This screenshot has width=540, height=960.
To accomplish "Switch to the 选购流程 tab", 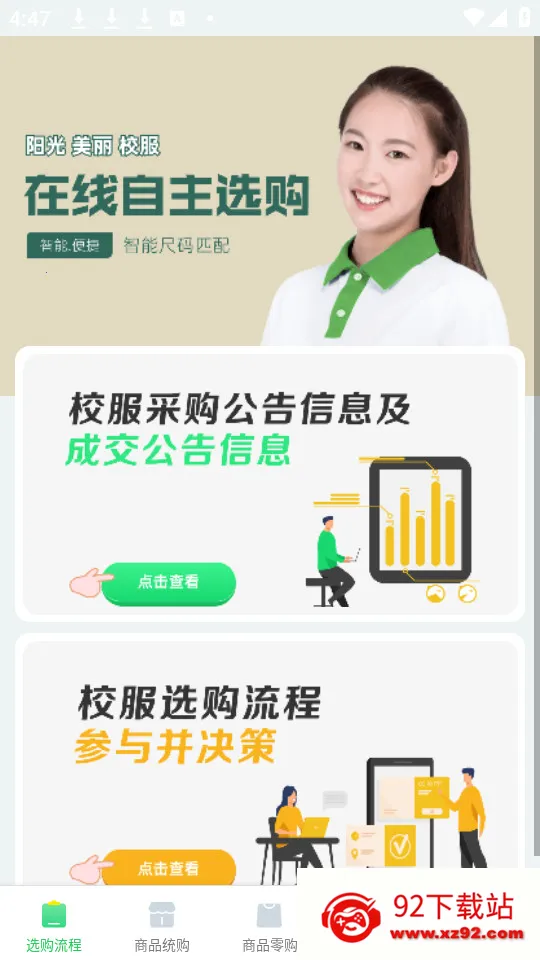I will point(54,926).
